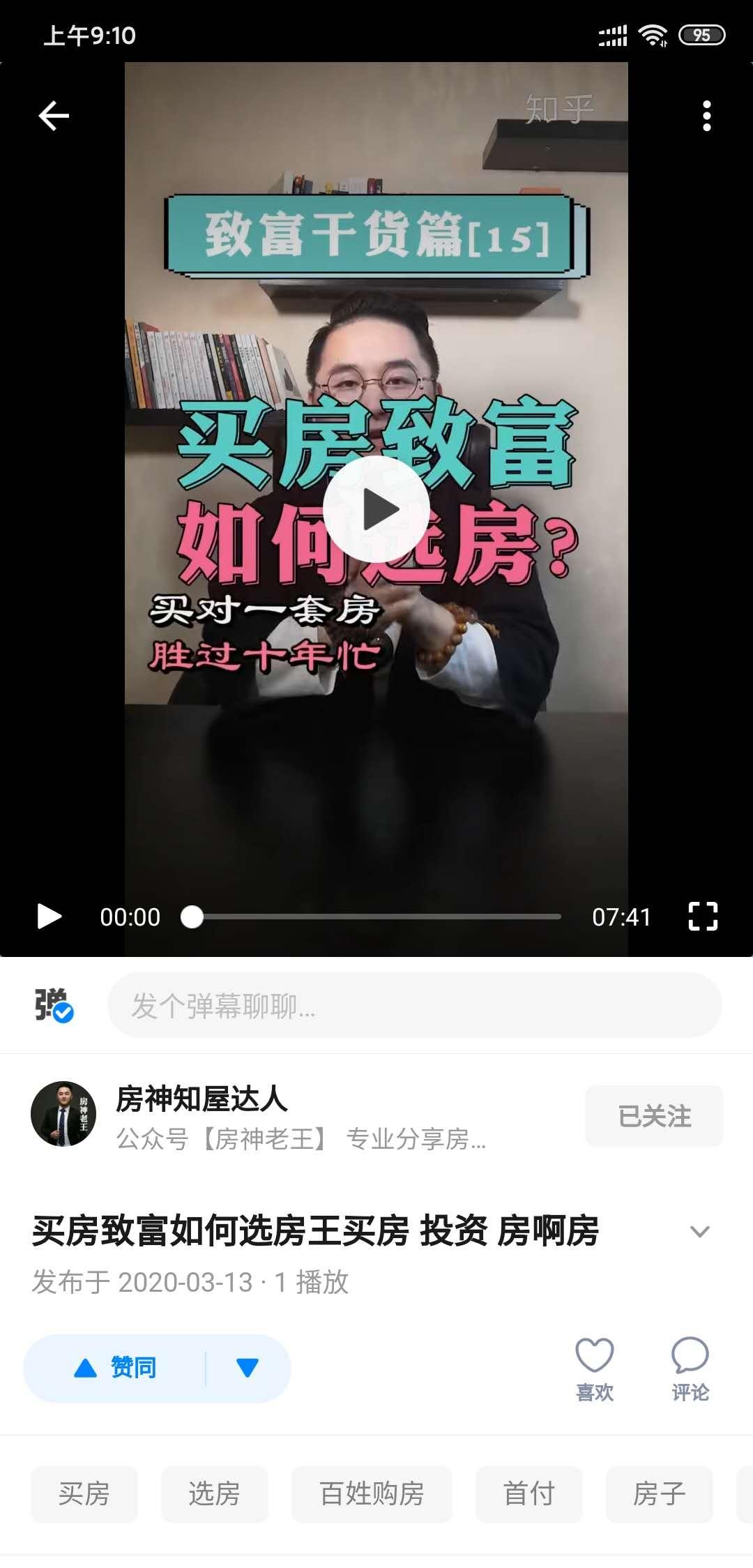Image resolution: width=753 pixels, height=1568 pixels.
Task: Tap the small play icon beside 00:00
Action: coord(49,917)
